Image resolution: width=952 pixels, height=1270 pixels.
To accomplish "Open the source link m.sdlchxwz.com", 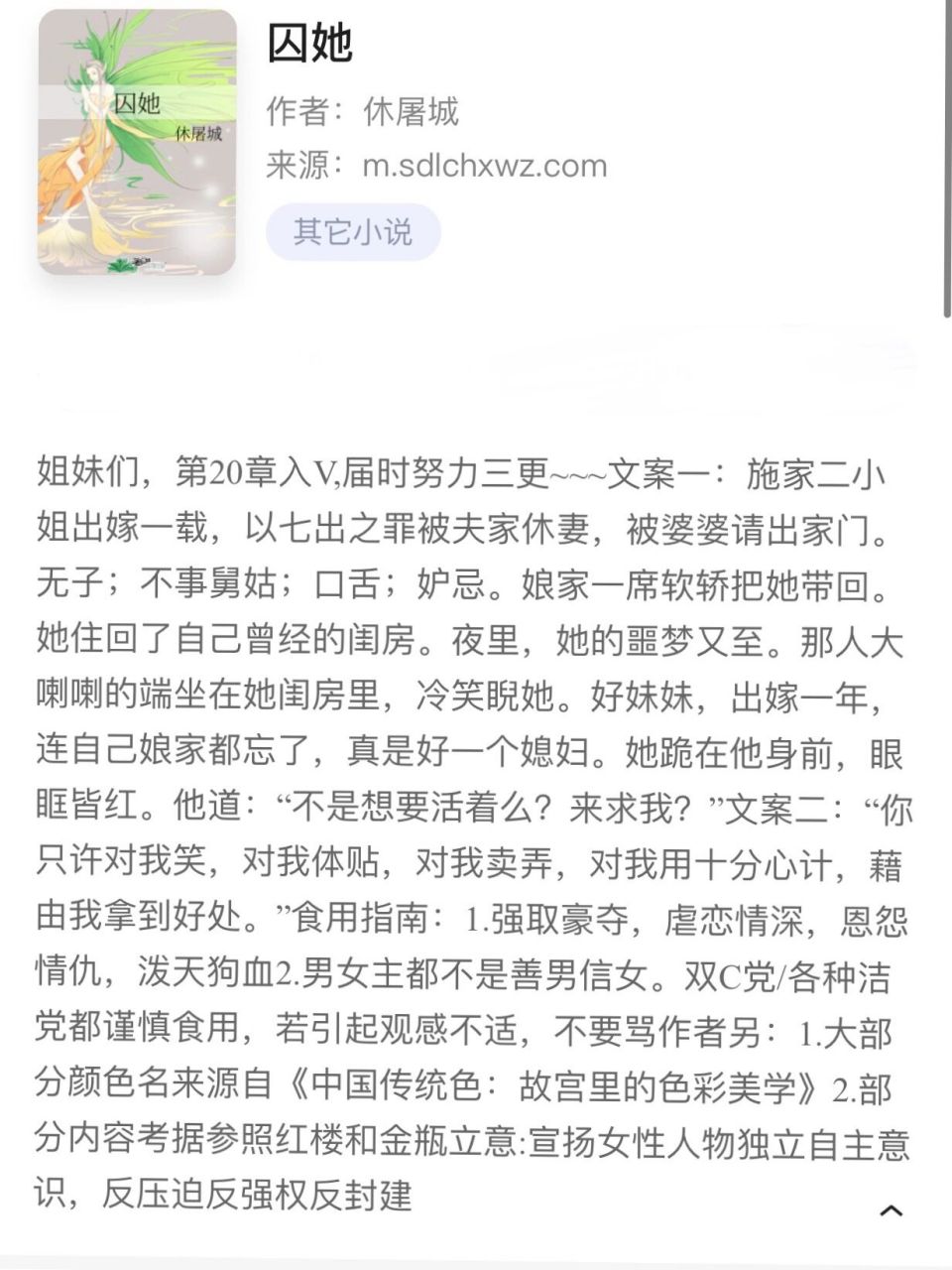I will (486, 166).
